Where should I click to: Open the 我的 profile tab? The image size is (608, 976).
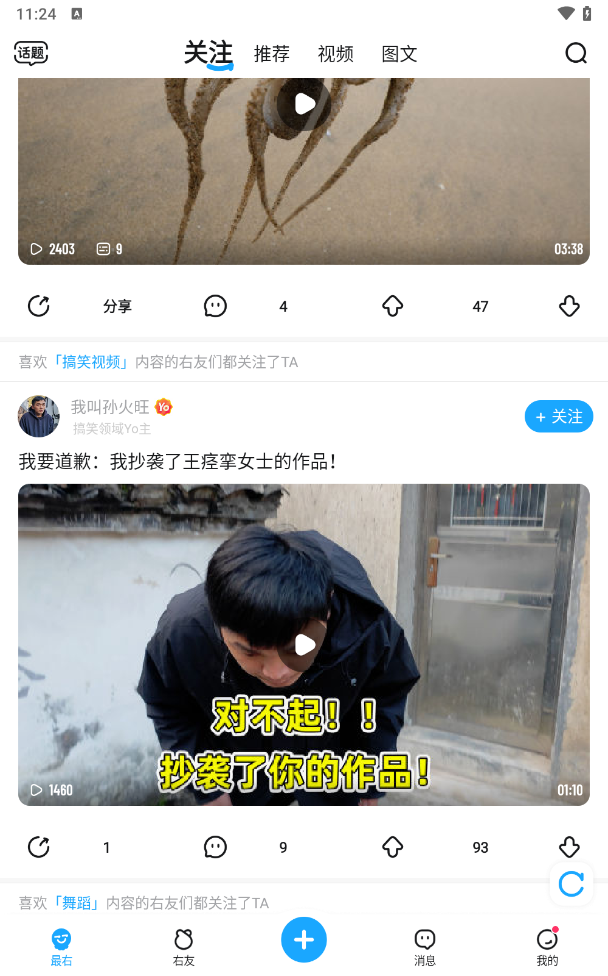[x=547, y=946]
